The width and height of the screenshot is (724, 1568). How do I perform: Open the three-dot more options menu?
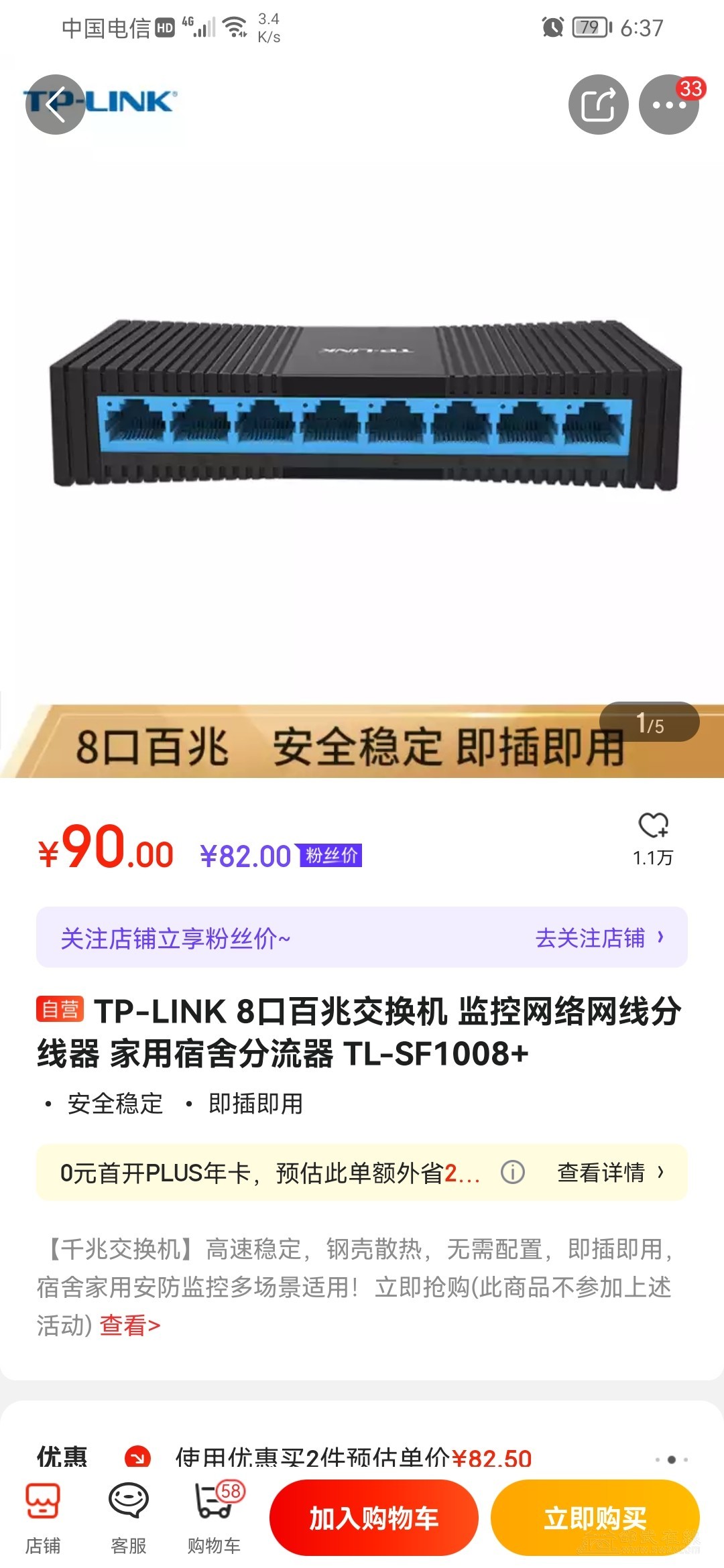pos(668,105)
